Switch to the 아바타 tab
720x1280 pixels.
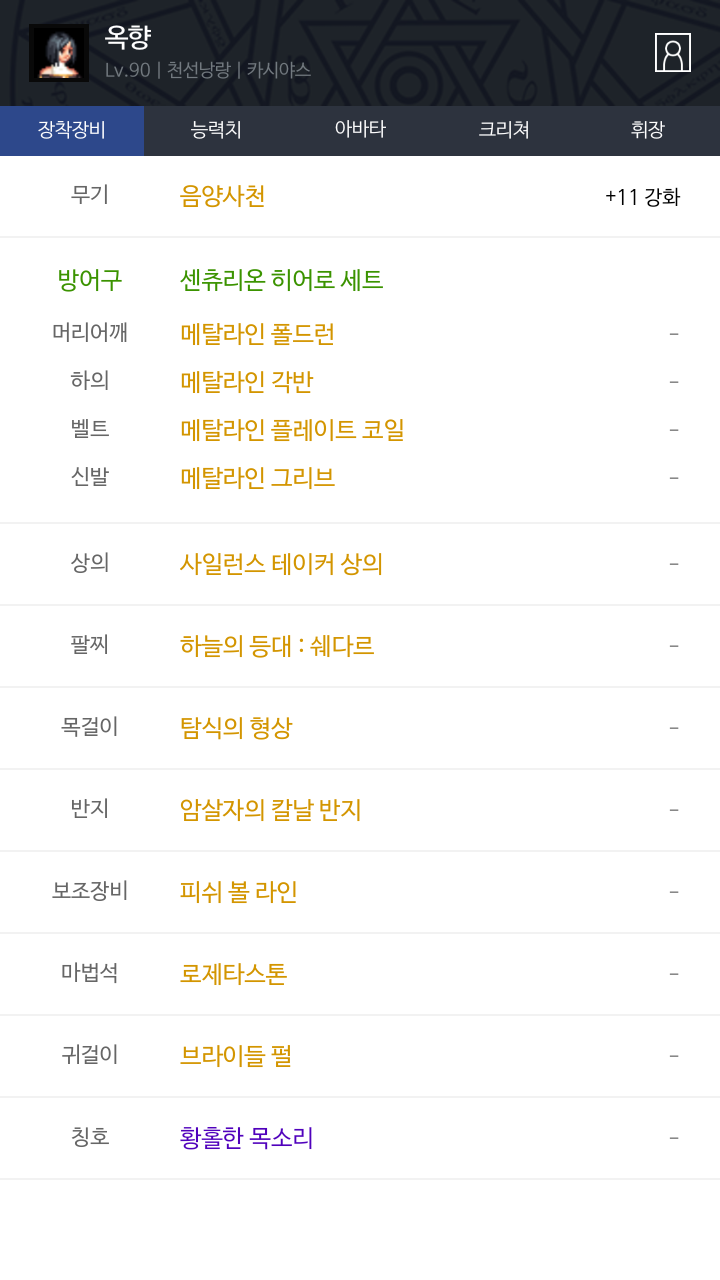(360, 130)
